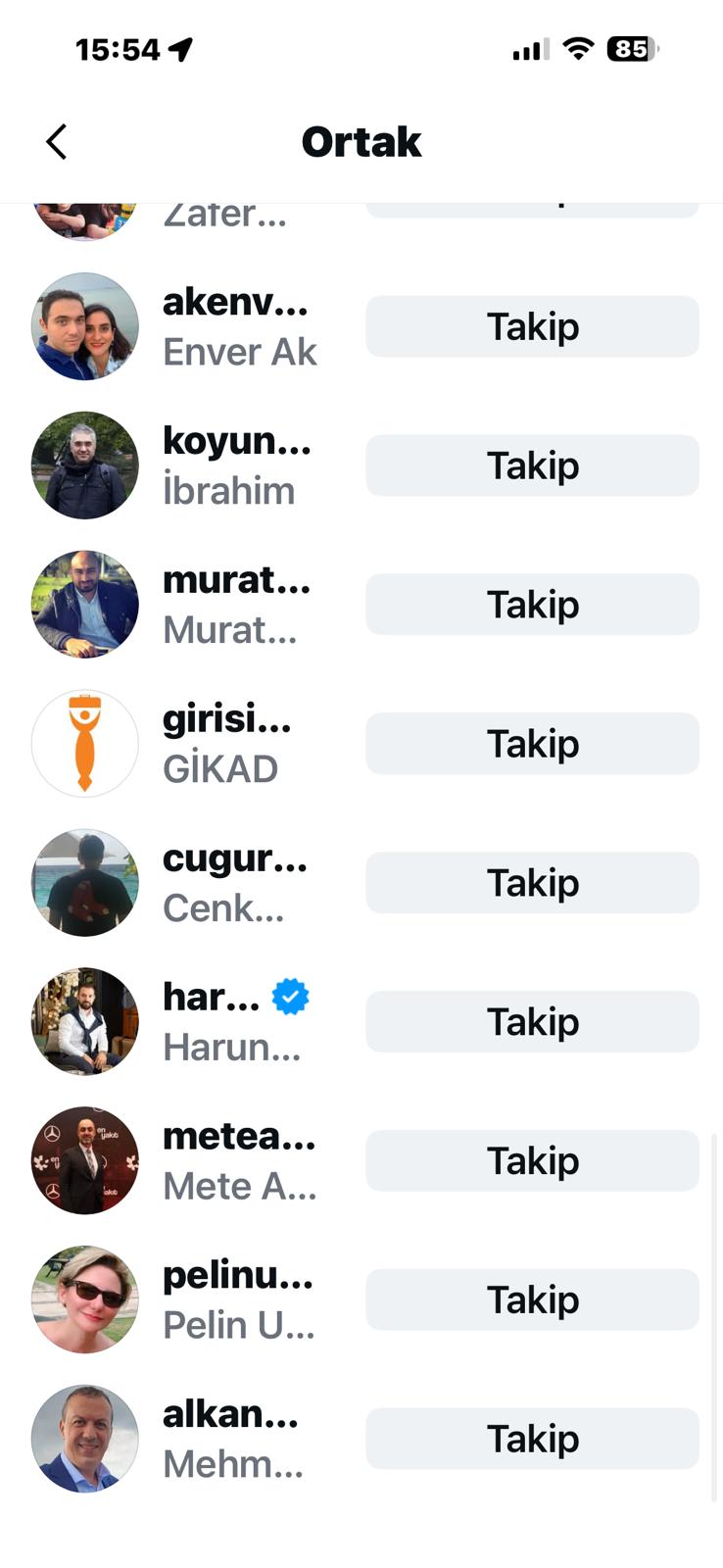Tap Takip for Mete A.
This screenshot has width=723, height=1568.
click(532, 1161)
